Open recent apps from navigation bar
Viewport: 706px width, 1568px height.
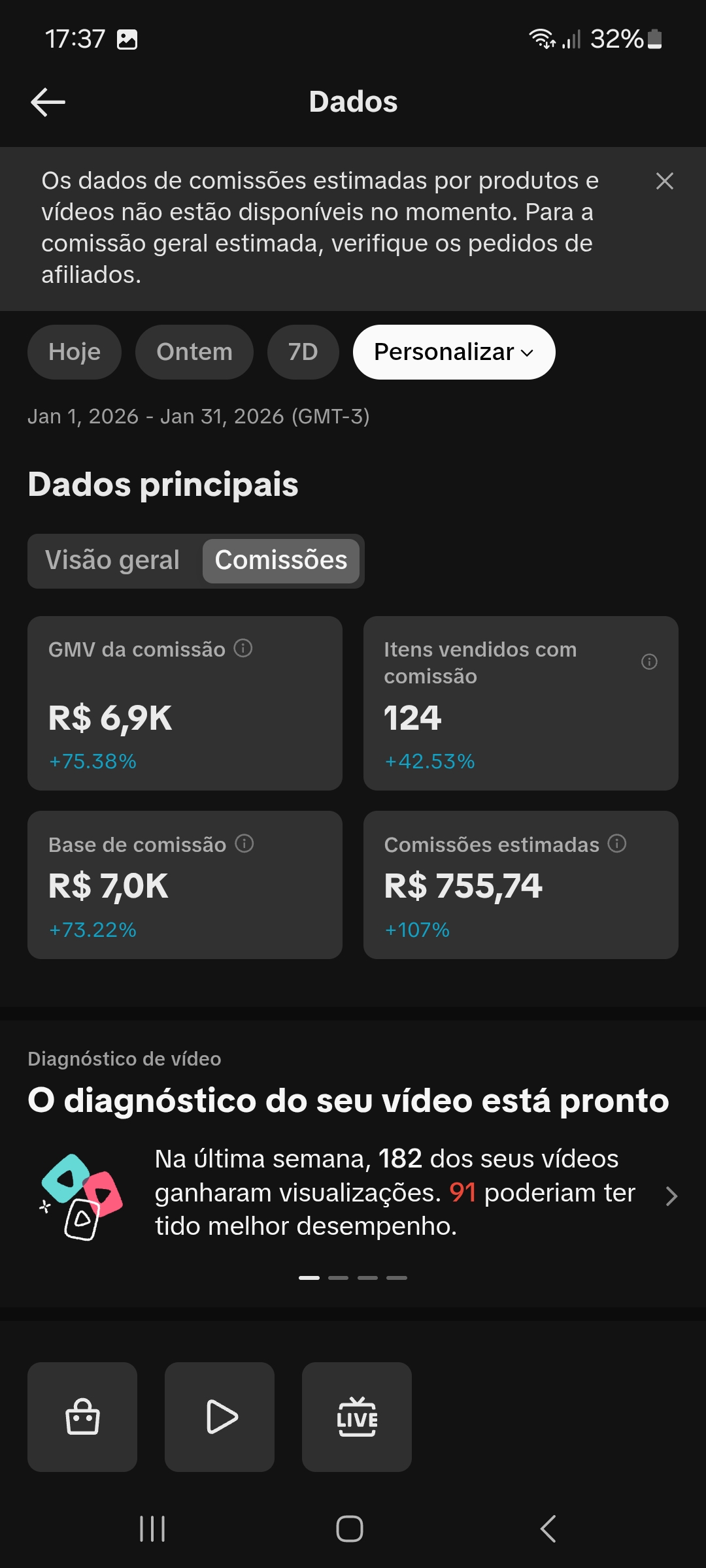(152, 1529)
